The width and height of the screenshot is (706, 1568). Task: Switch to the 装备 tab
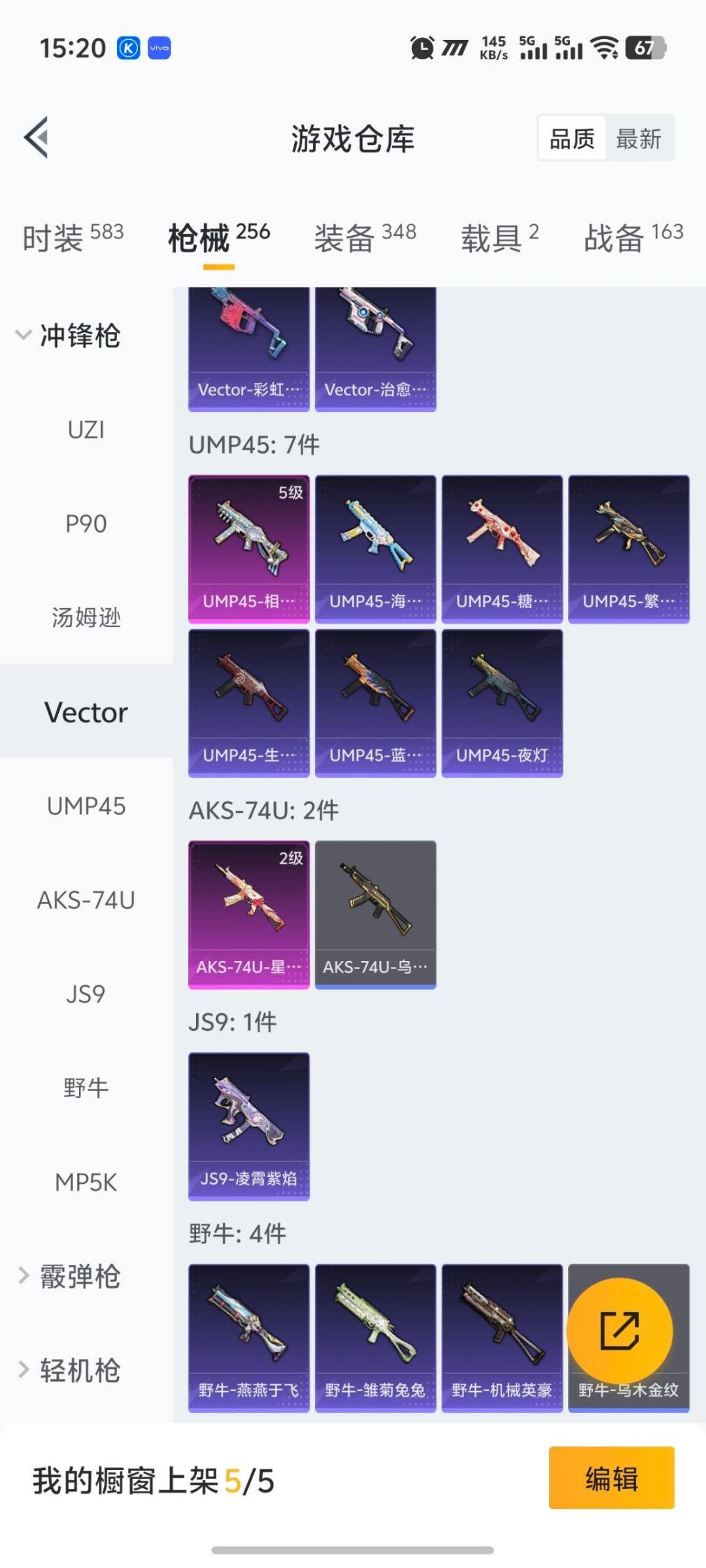coord(365,237)
